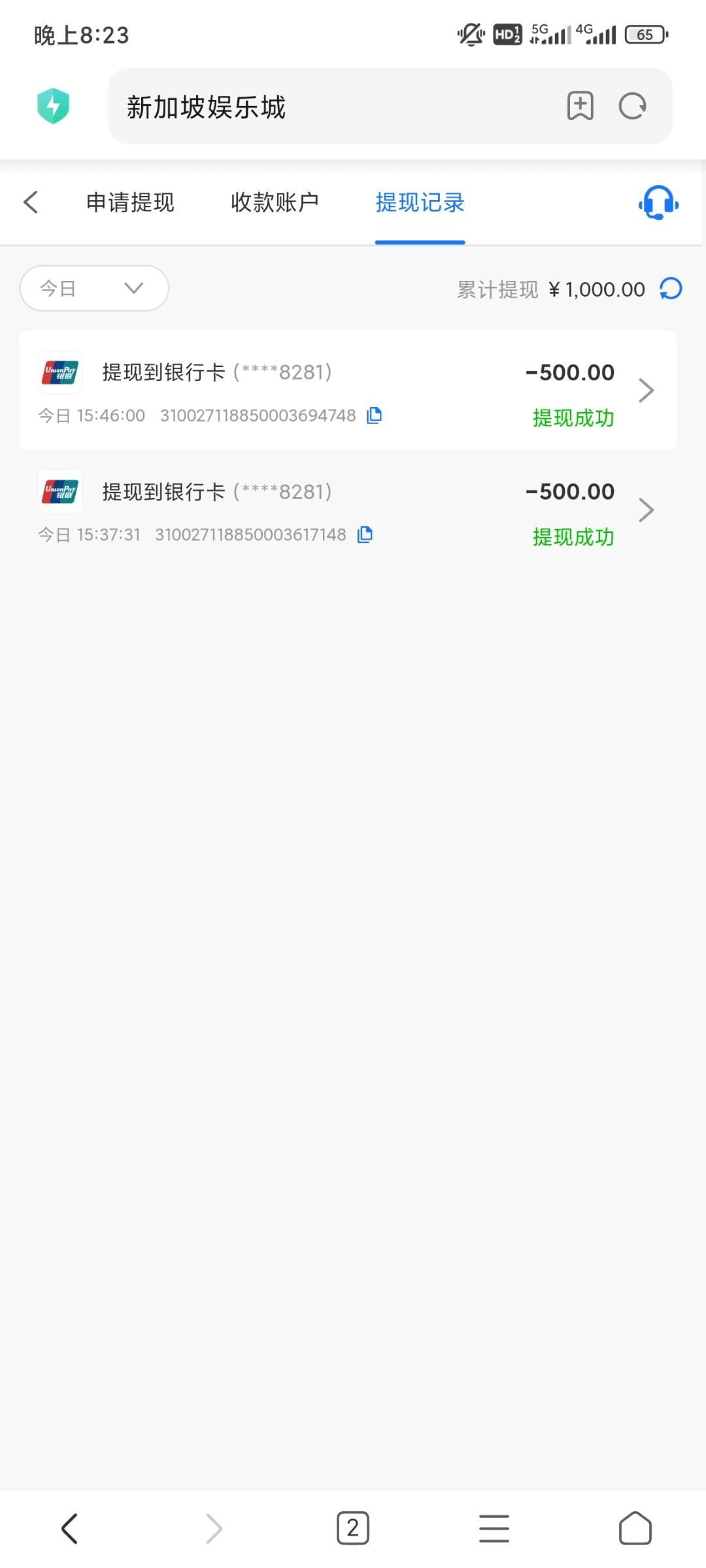Navigate back in the browser toolbar
The image size is (706, 1568).
point(70,1528)
